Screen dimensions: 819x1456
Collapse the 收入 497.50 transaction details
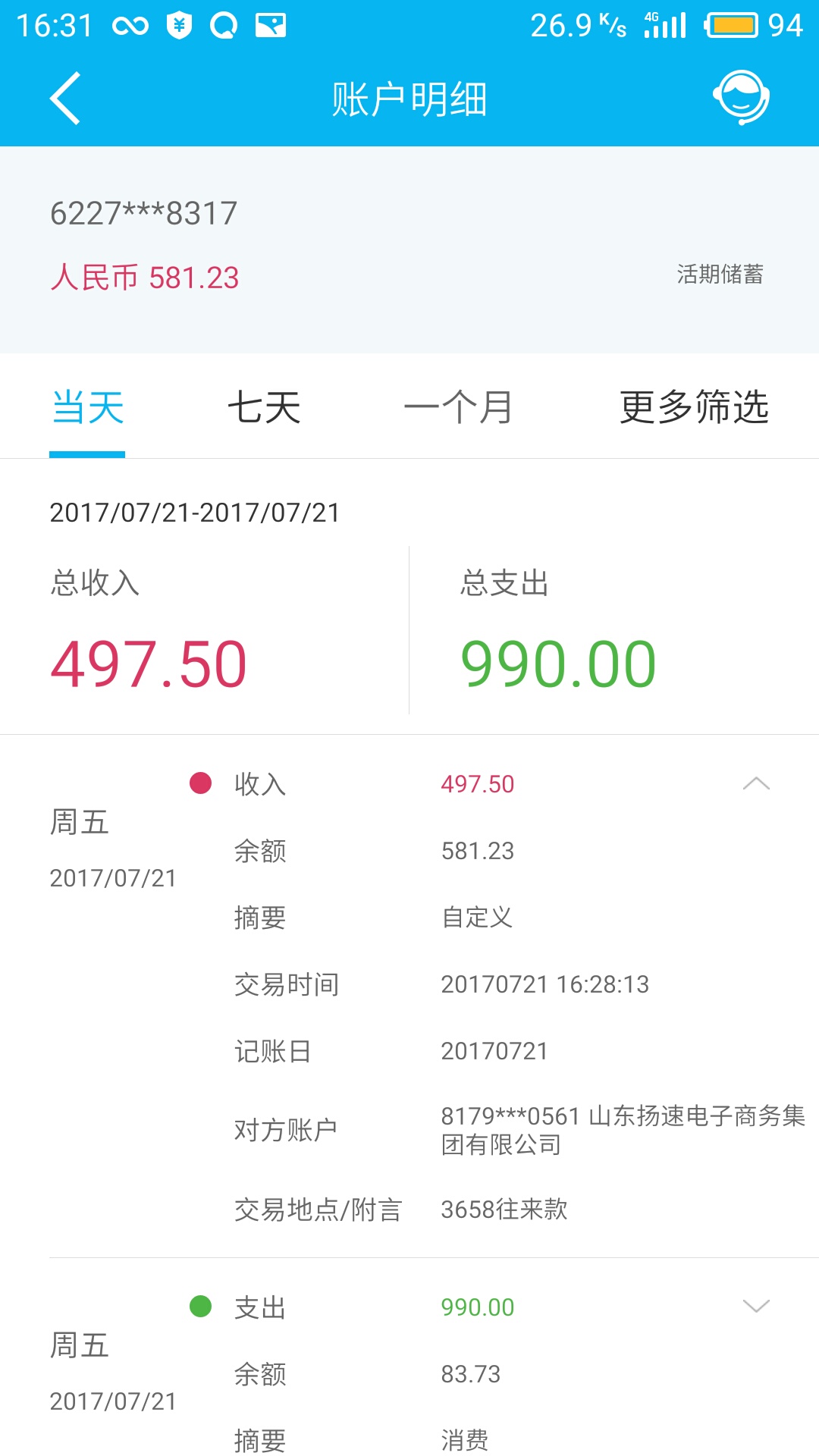[x=756, y=784]
